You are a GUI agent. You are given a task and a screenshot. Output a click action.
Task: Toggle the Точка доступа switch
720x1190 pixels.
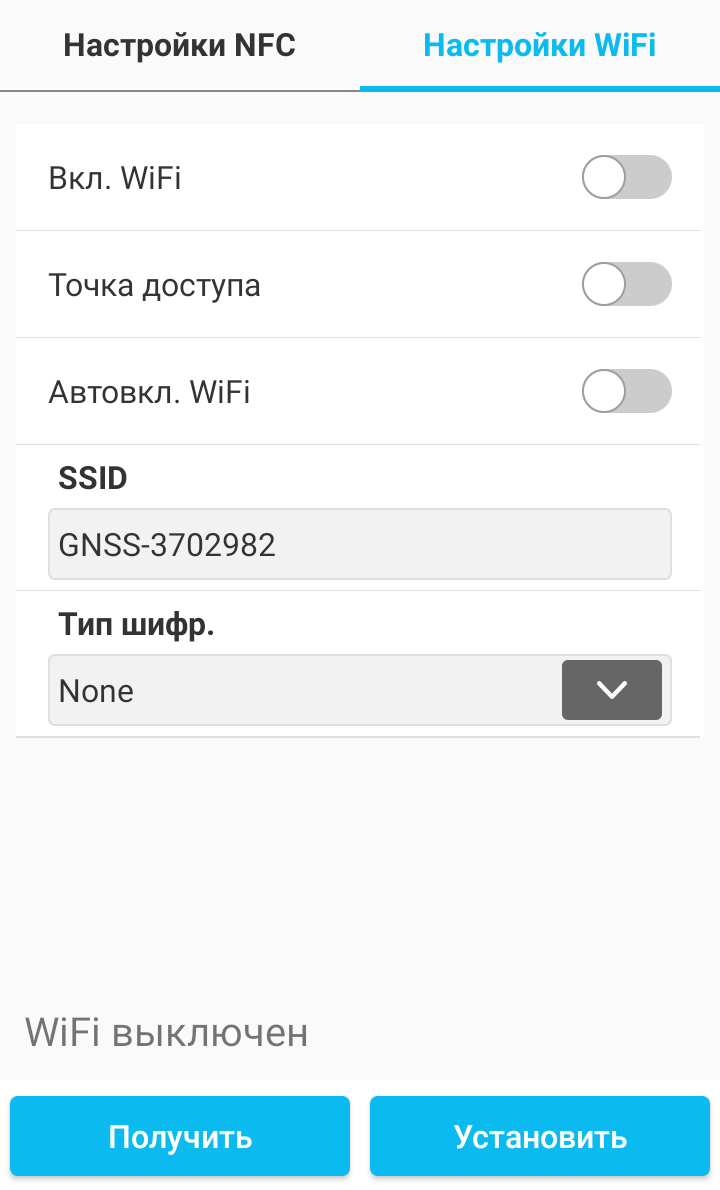[627, 285]
